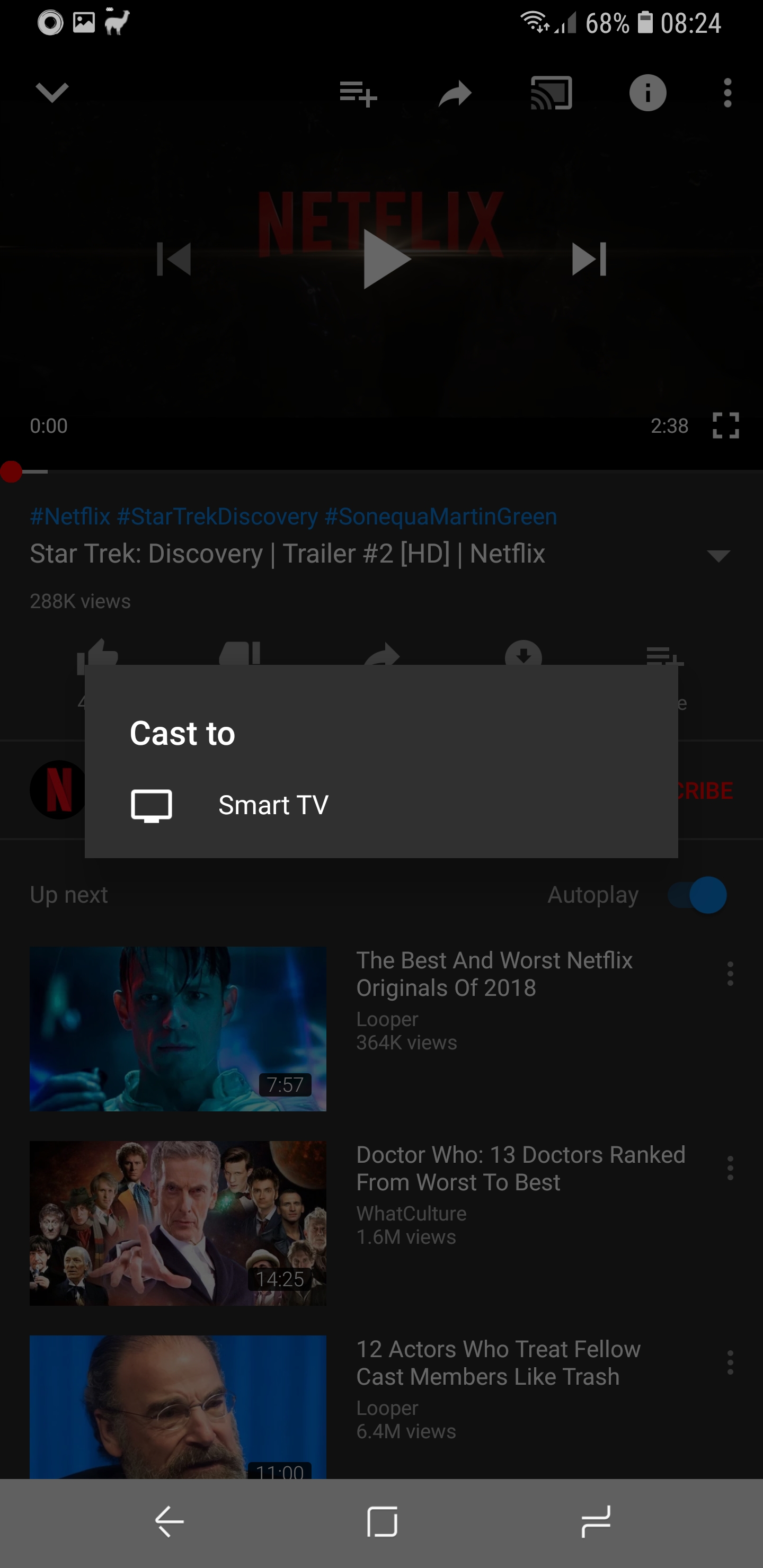This screenshot has width=763, height=1568.
Task: Tap the #StarTrekDiscovery hashtag
Action: click(217, 516)
